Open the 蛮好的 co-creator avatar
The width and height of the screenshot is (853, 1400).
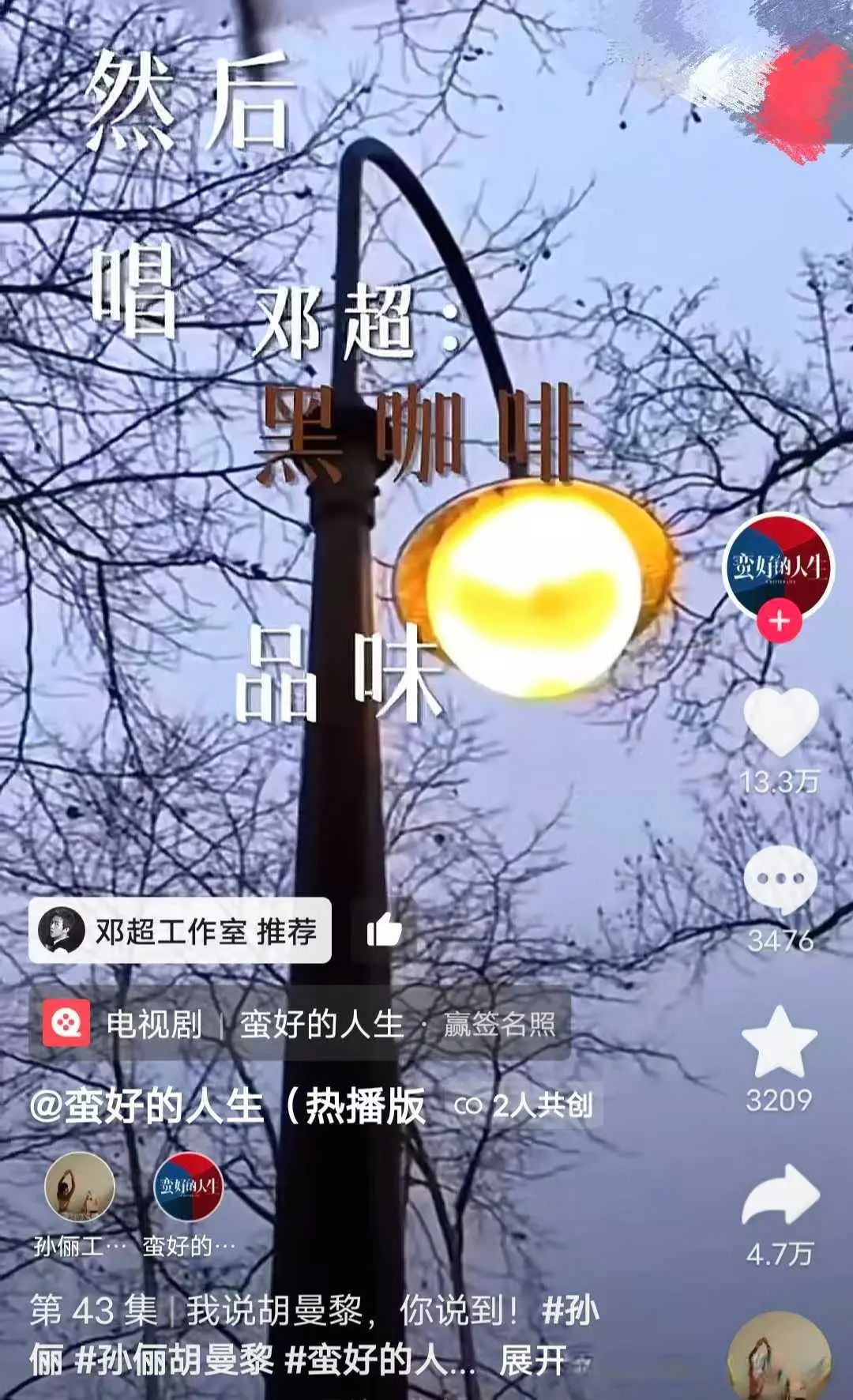click(x=188, y=1187)
